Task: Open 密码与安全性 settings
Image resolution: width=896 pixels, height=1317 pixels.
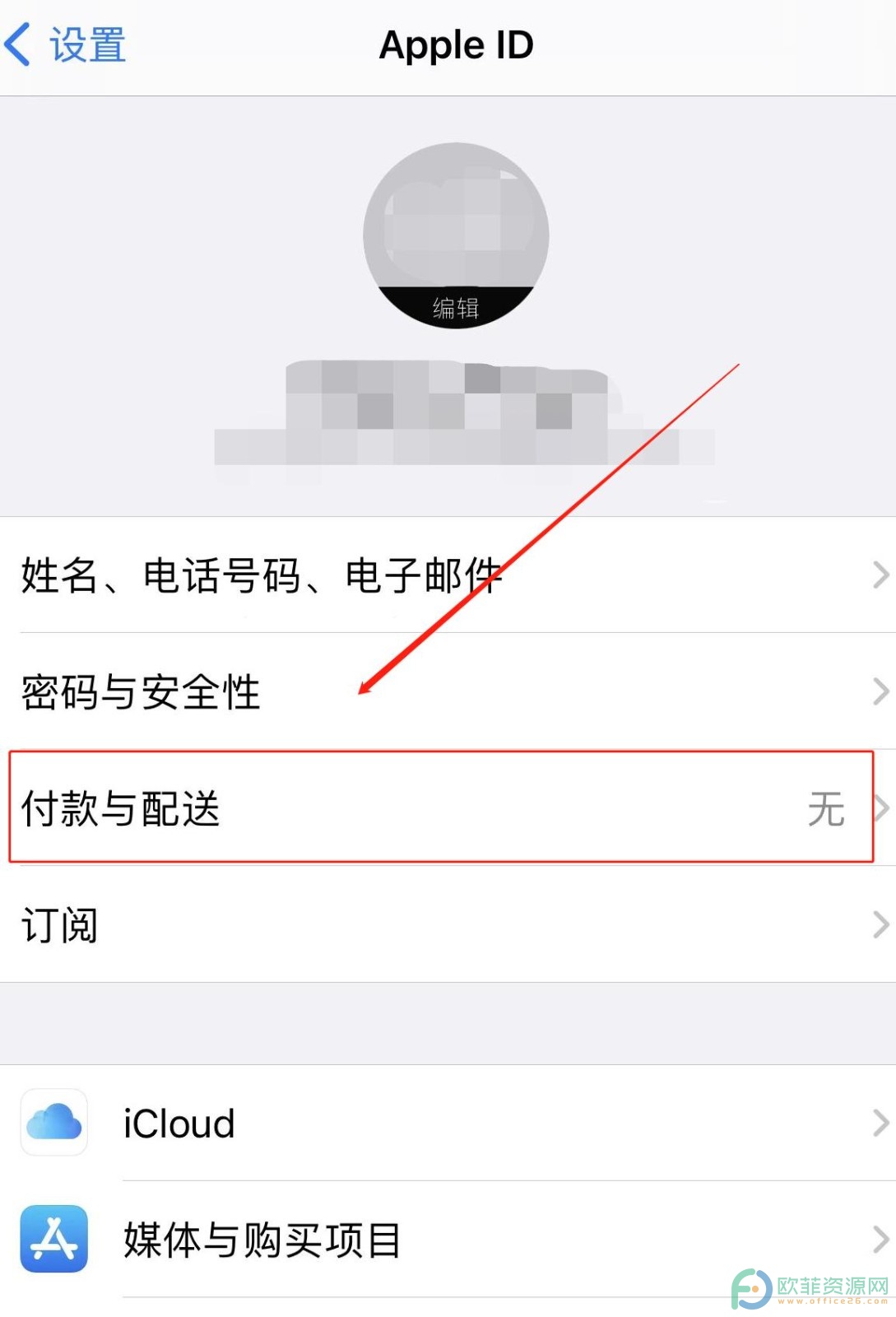Action: [448, 691]
